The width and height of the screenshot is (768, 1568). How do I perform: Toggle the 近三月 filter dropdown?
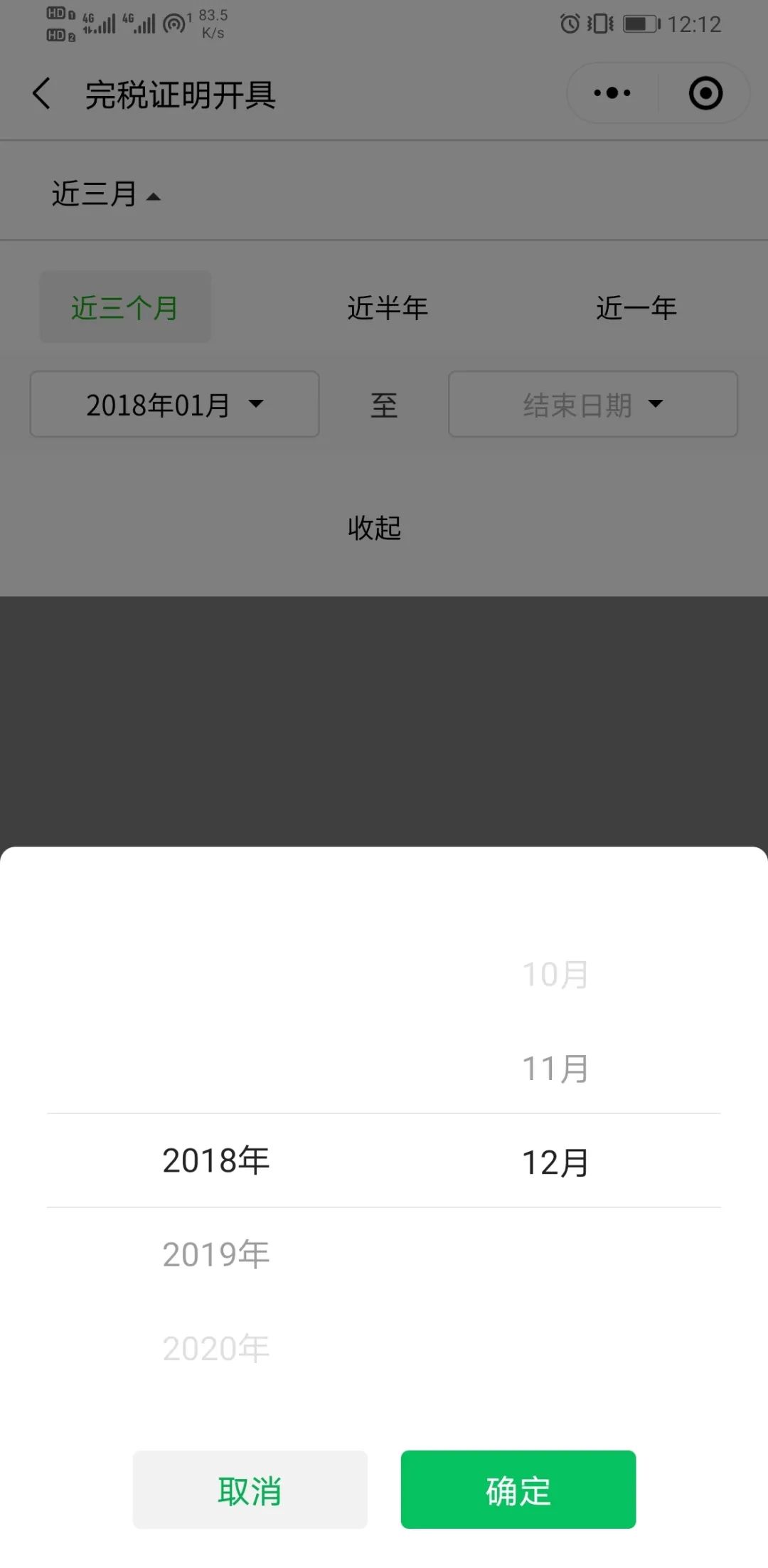(105, 194)
